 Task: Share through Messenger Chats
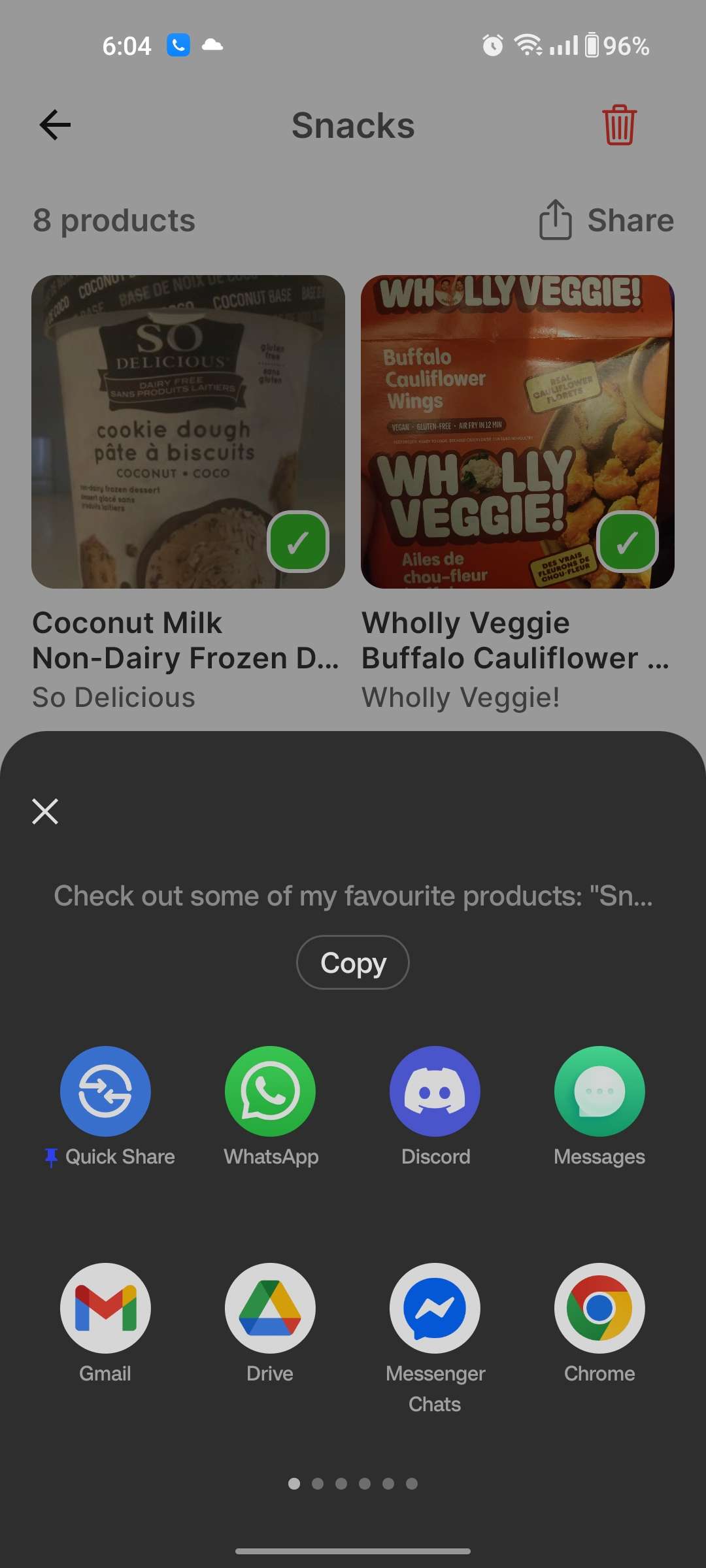tap(435, 1309)
